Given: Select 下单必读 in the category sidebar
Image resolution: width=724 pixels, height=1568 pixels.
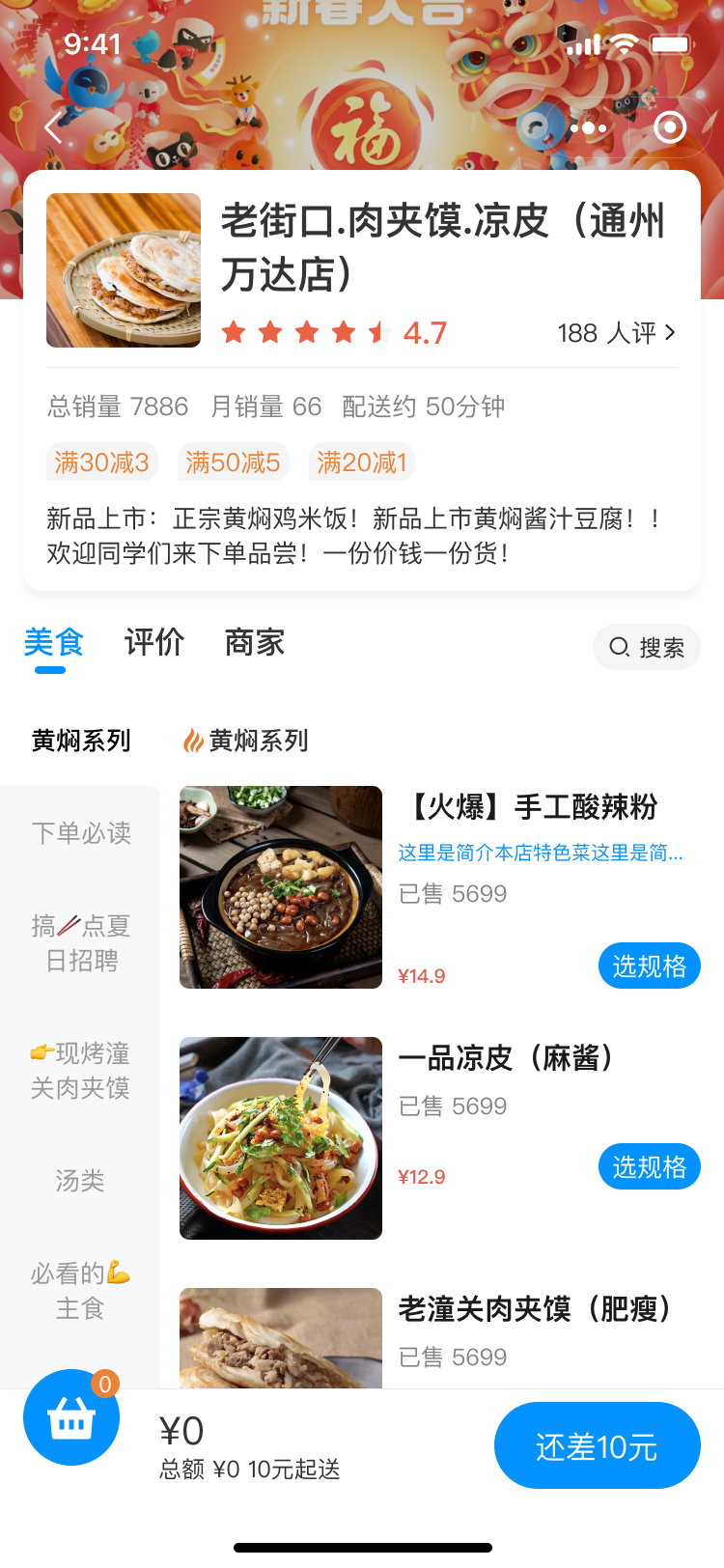Looking at the screenshot, I should click(81, 833).
